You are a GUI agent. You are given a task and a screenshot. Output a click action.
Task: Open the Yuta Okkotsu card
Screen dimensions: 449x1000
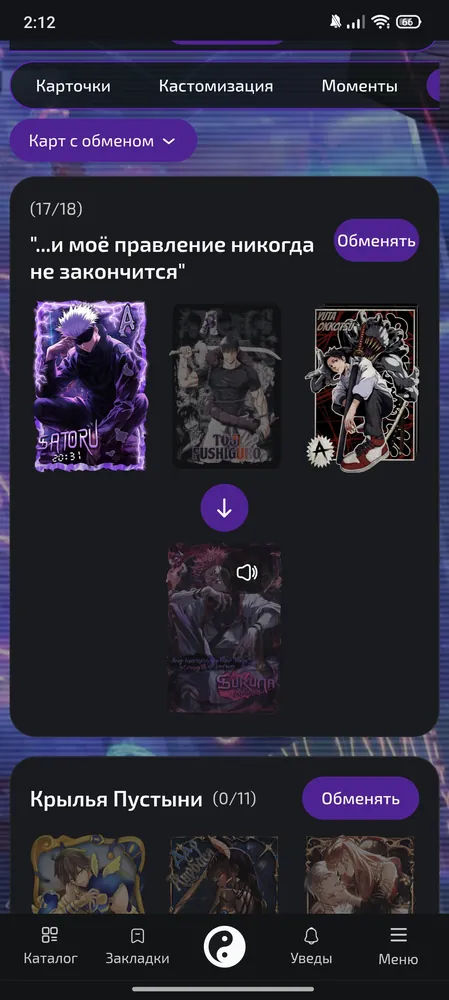(367, 388)
